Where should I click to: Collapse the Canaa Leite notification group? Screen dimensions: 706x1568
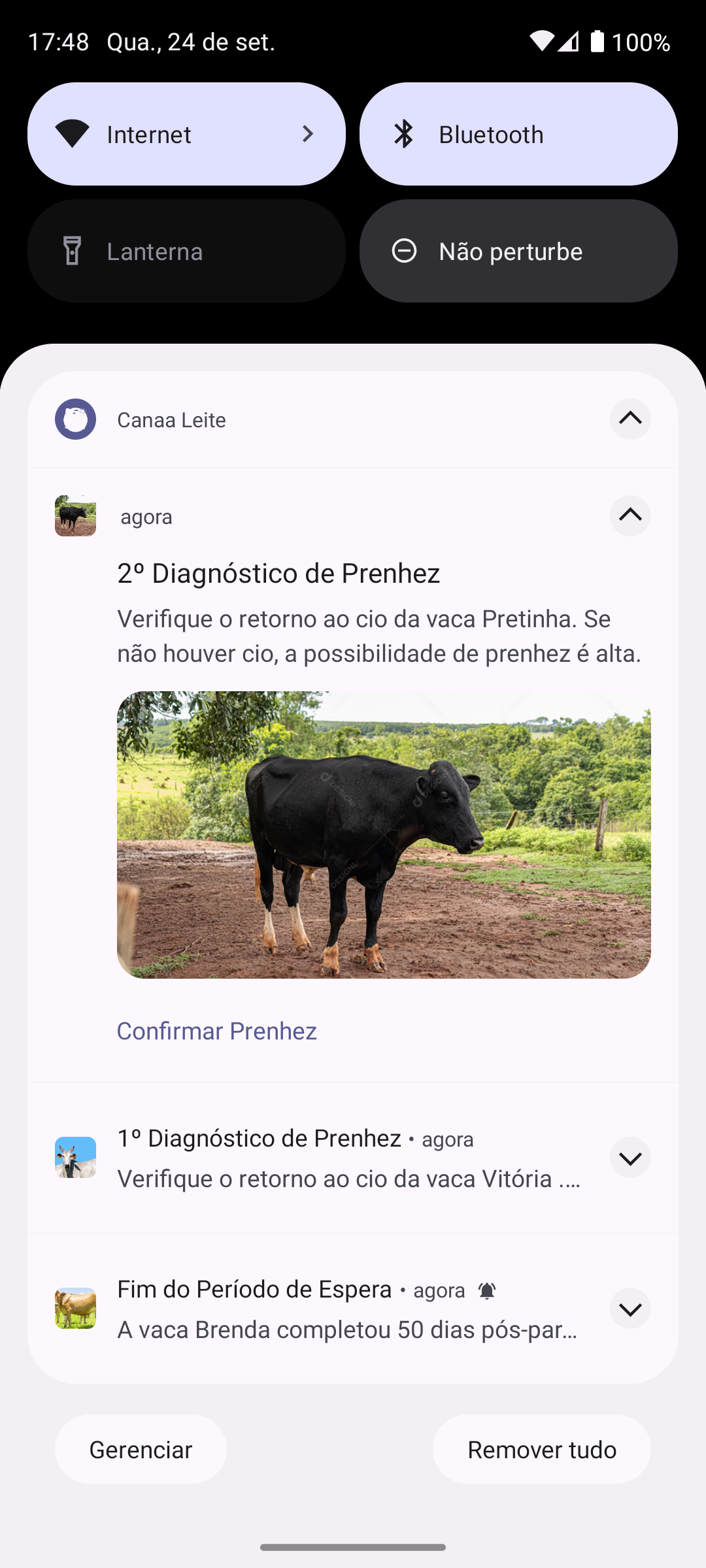[x=630, y=419]
